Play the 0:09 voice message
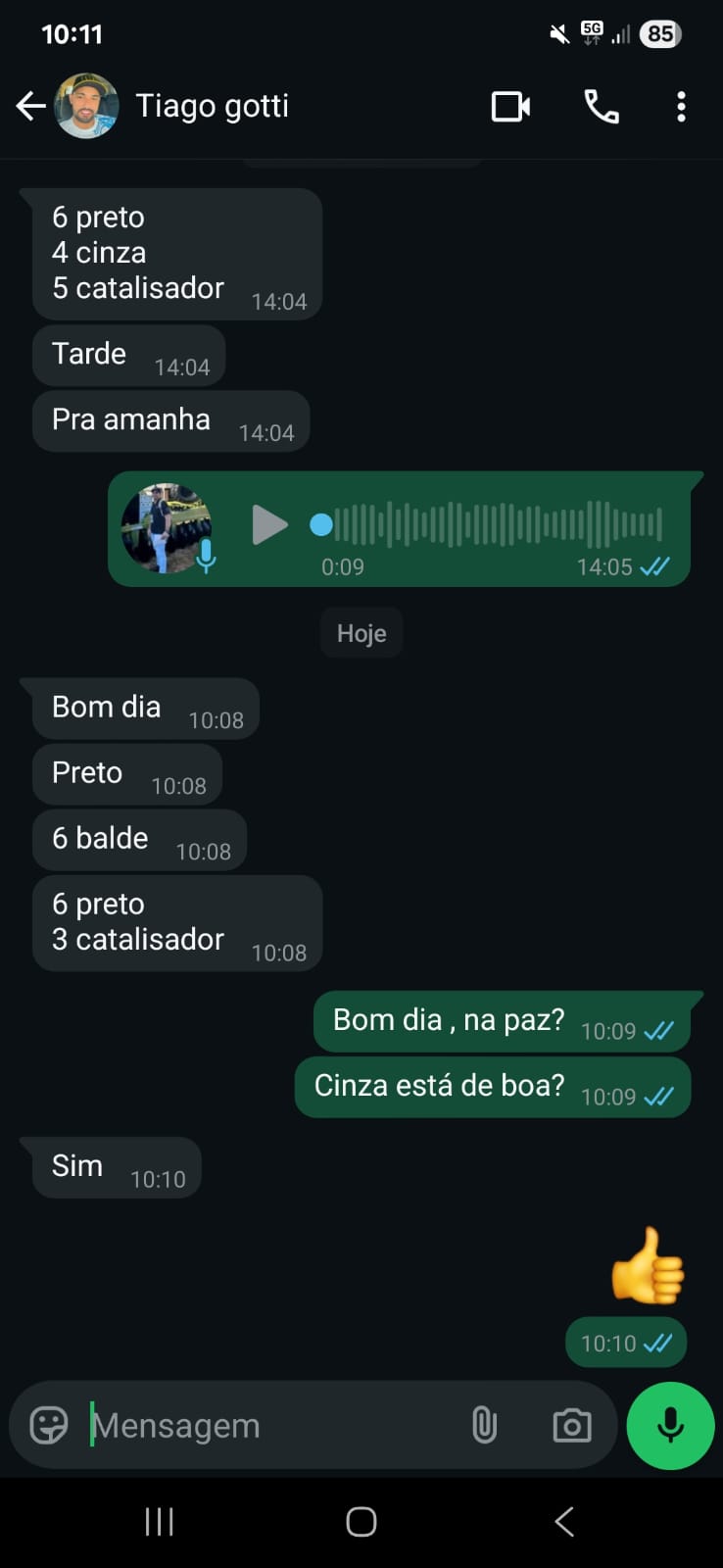This screenshot has height=1568, width=723. coord(268,524)
